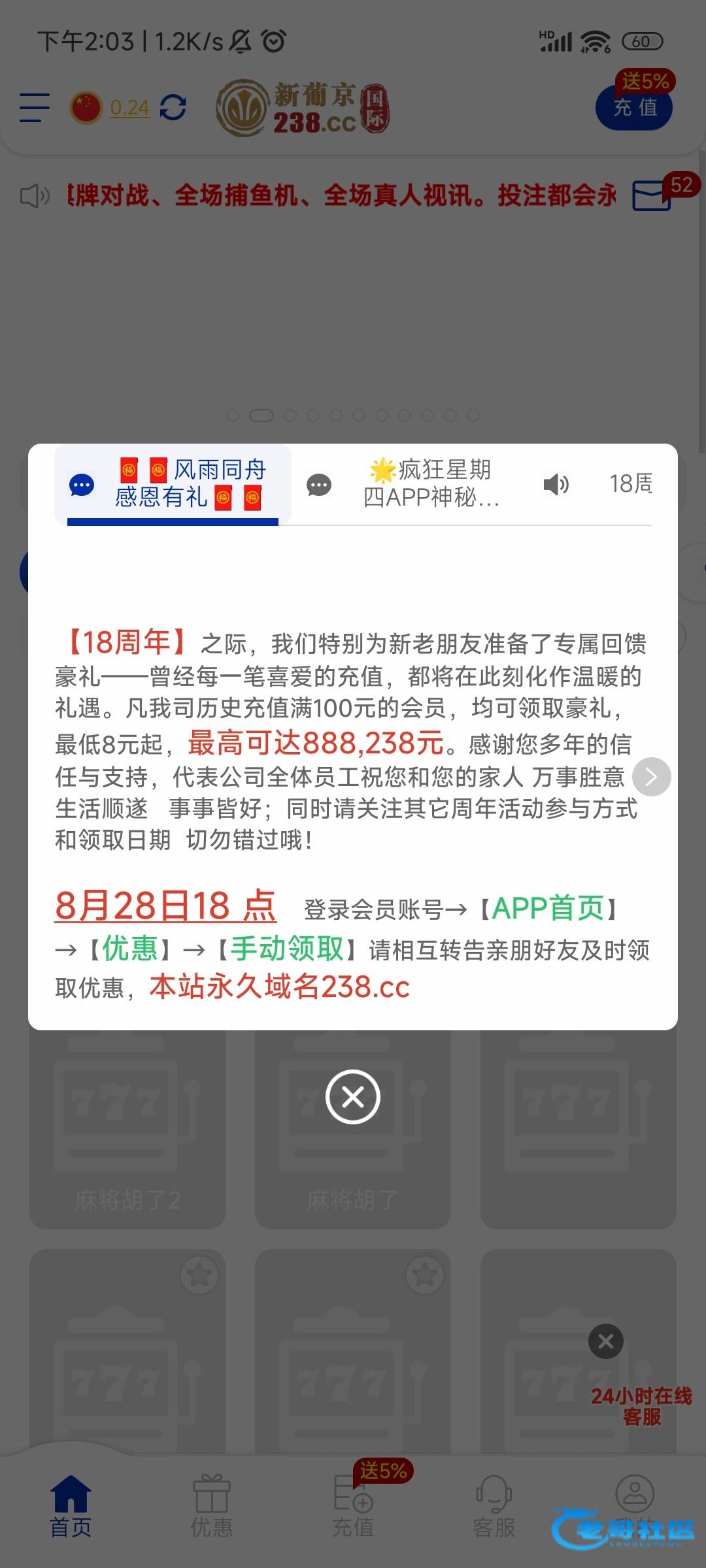The image size is (706, 1568).
Task: Open the hamburger drawer menu
Action: click(x=35, y=107)
